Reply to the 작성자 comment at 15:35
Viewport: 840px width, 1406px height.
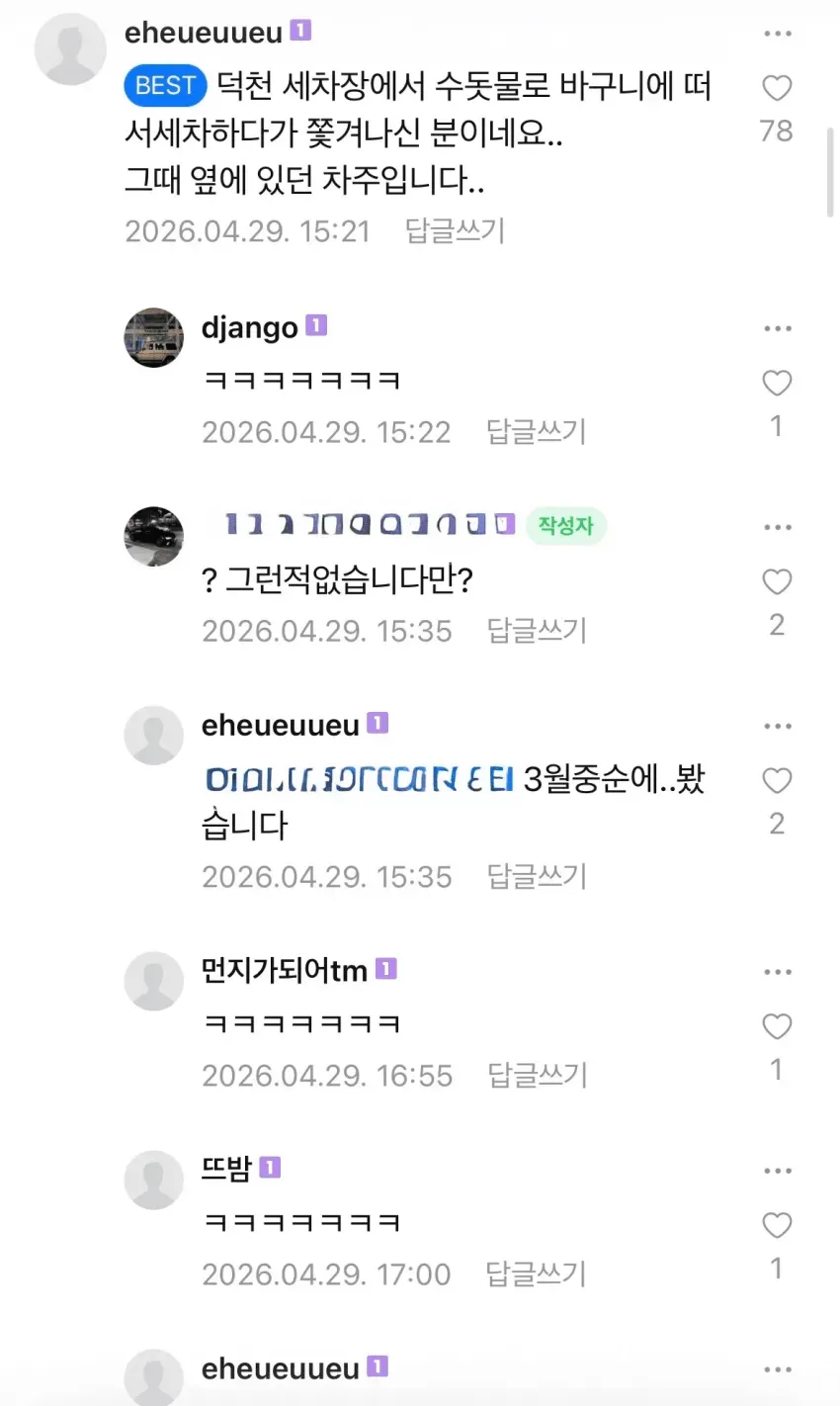click(x=537, y=631)
